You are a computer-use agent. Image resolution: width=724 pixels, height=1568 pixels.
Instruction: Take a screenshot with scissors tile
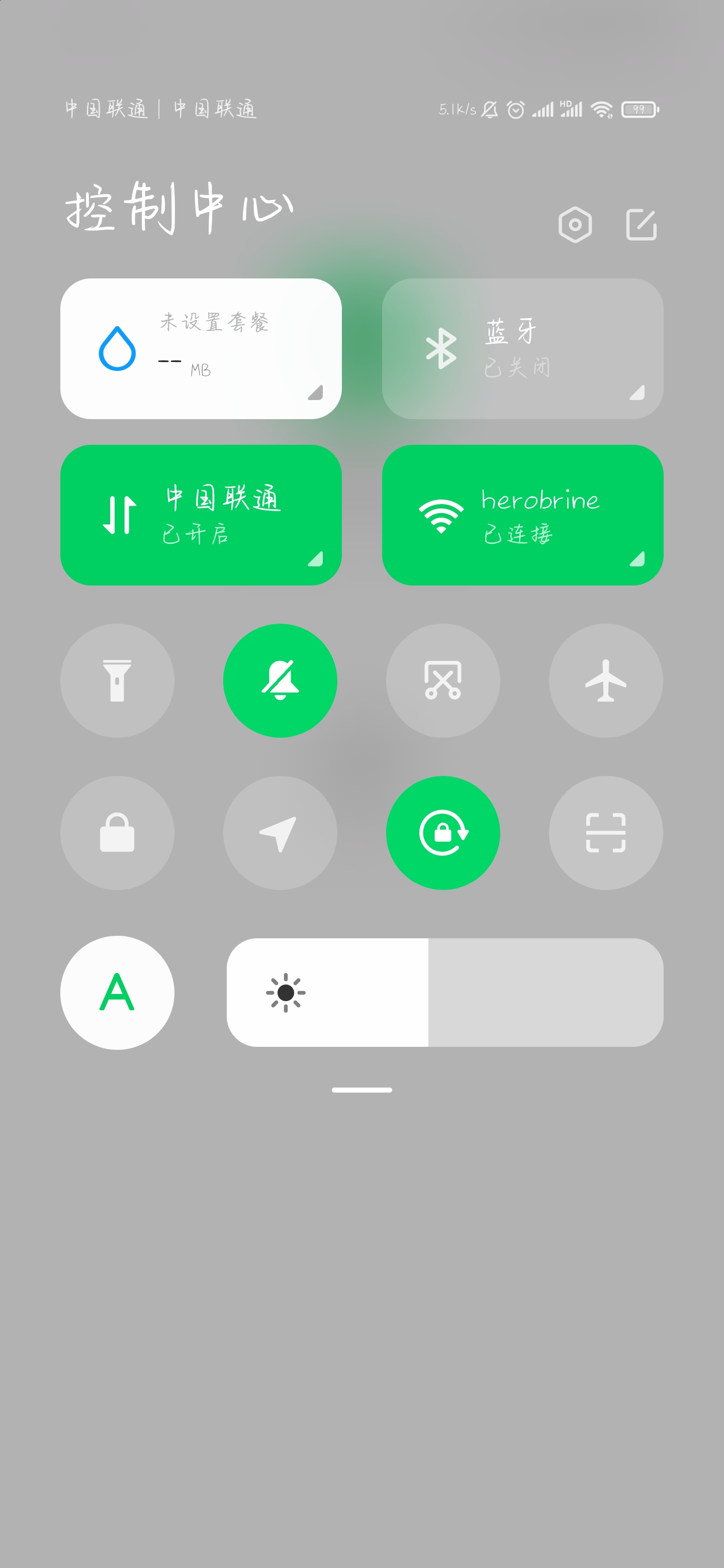(442, 680)
